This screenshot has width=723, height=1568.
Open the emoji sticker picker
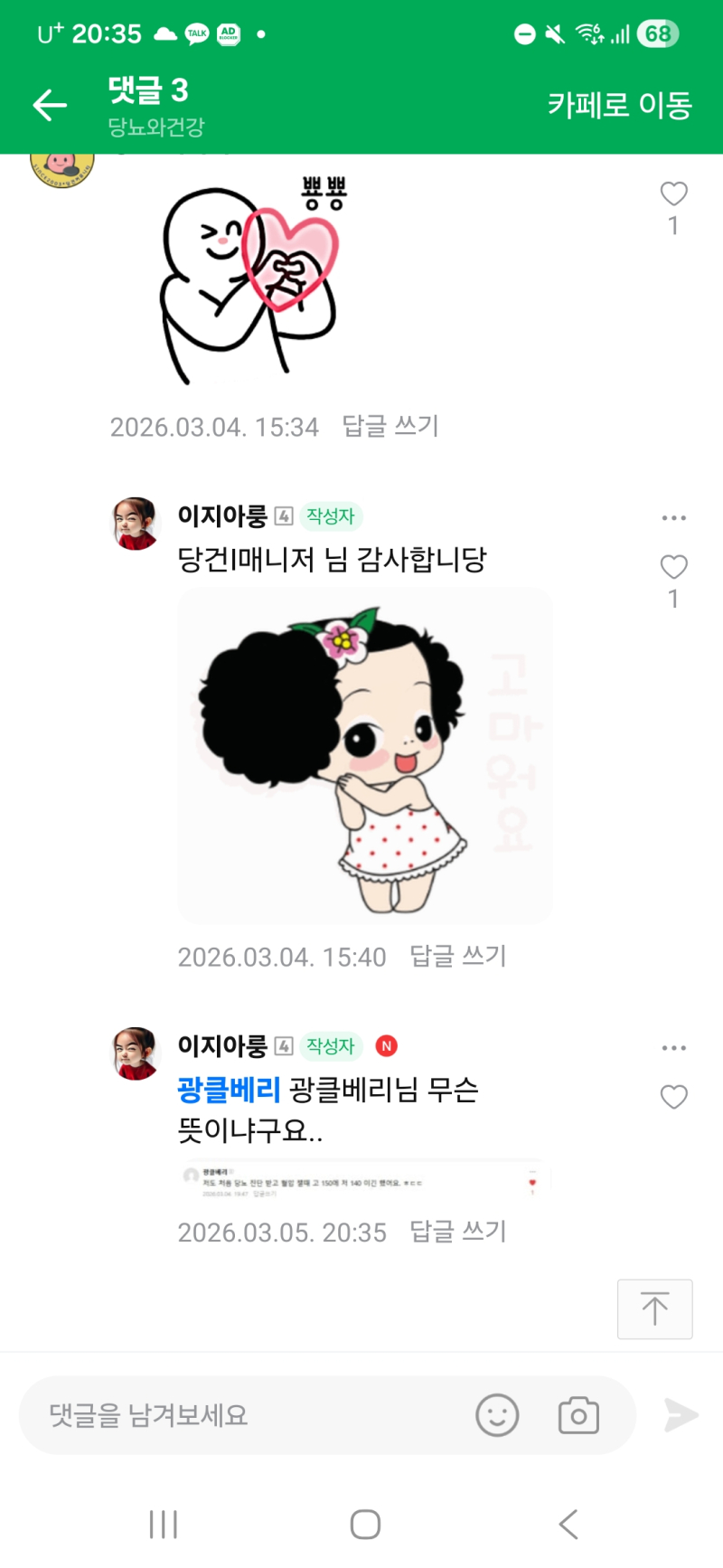(497, 1415)
